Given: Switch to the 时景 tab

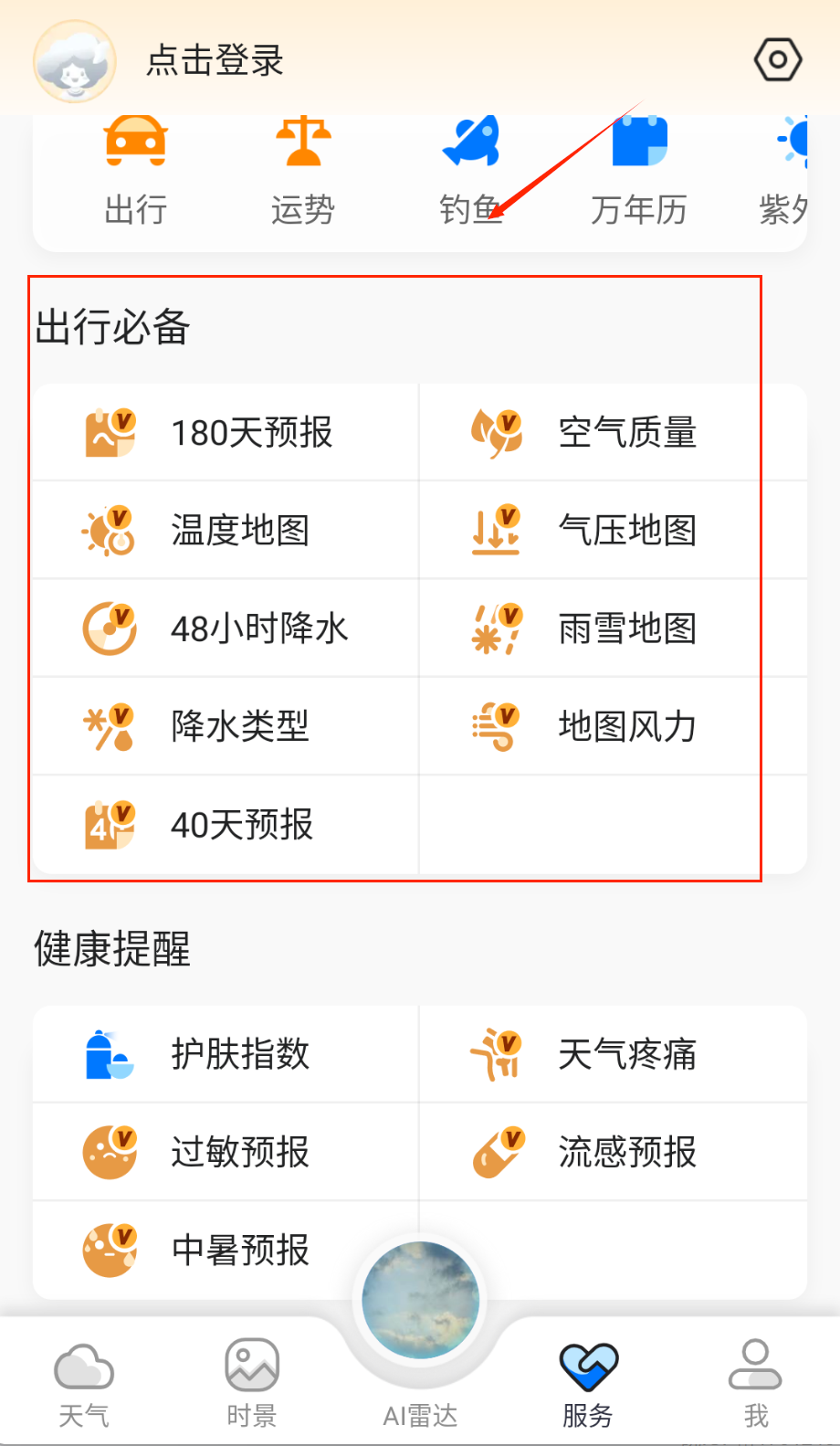Looking at the screenshot, I should coord(252,1383).
